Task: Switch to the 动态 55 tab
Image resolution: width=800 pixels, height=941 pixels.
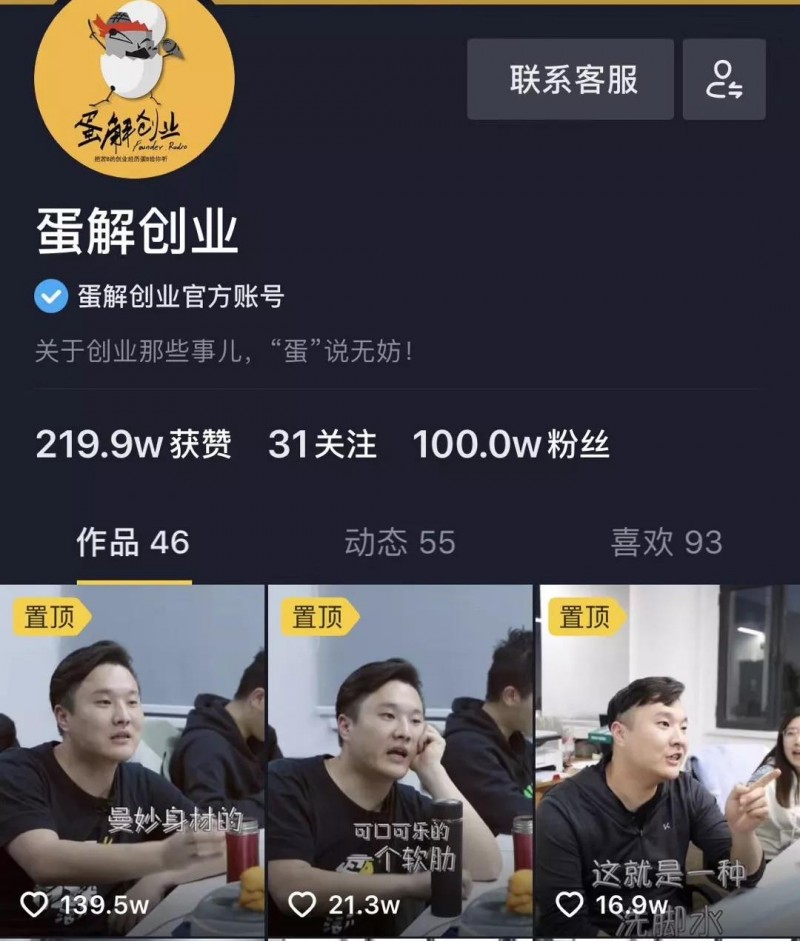Action: [399, 543]
